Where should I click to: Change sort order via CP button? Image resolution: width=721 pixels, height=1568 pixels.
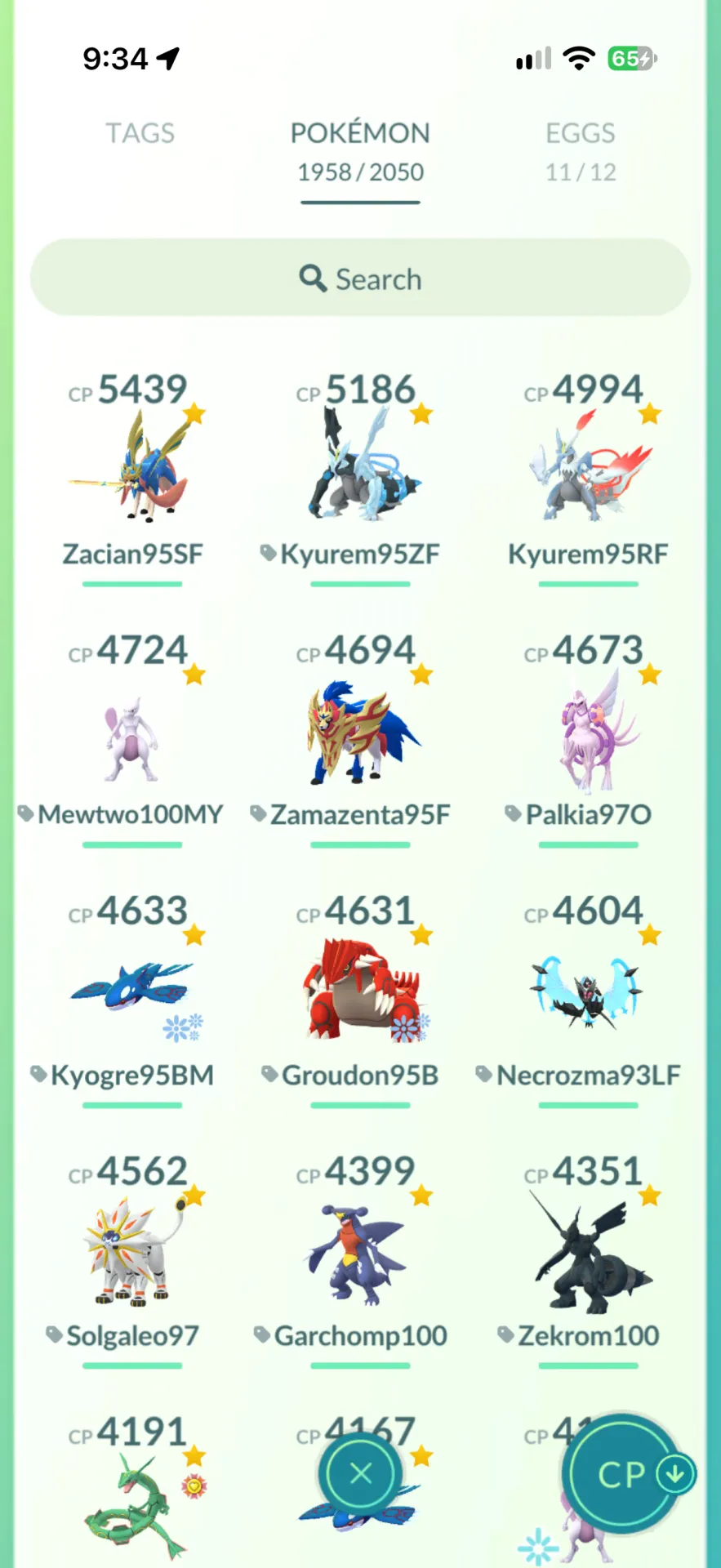click(x=628, y=1474)
